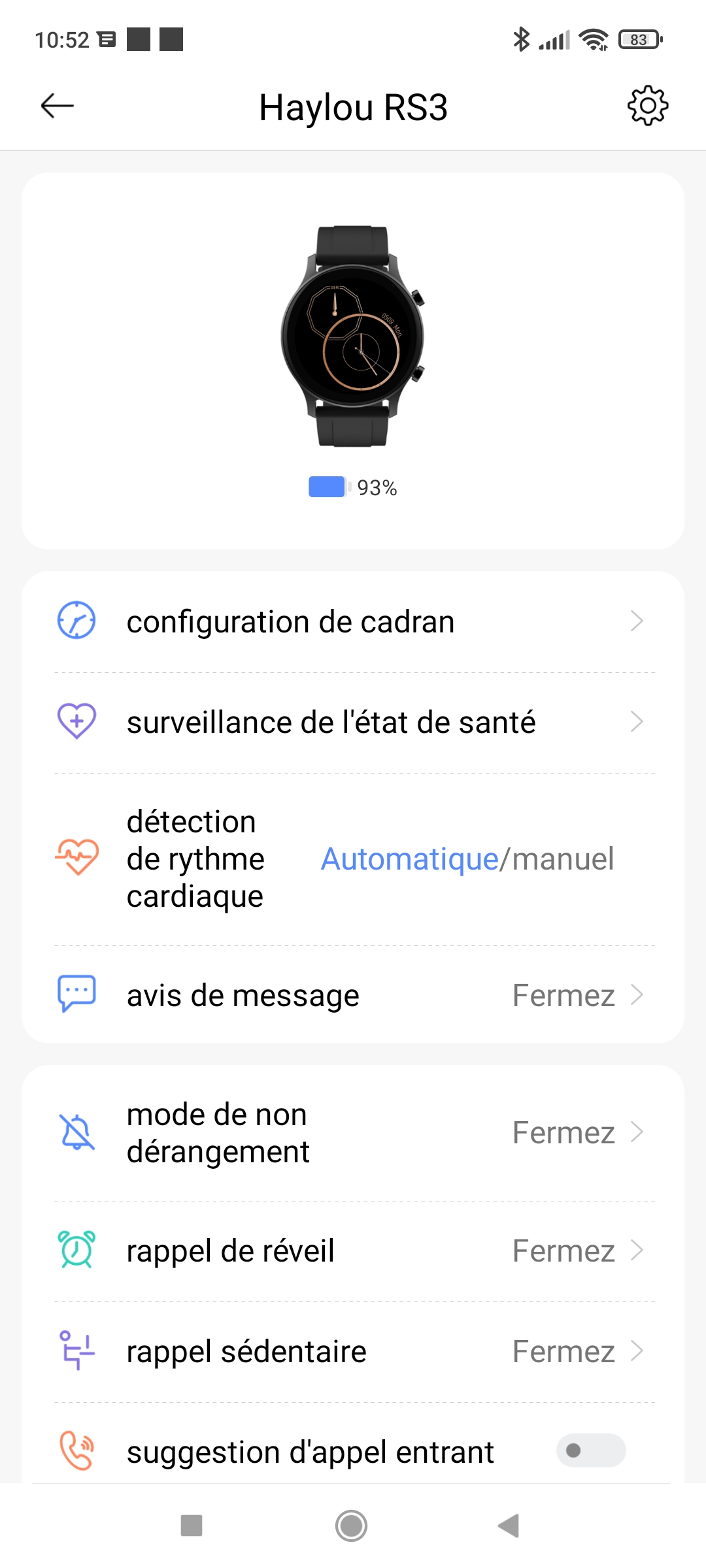Viewport: 706px width, 1568px height.
Task: Open configuration de cadran
Action: point(353,621)
